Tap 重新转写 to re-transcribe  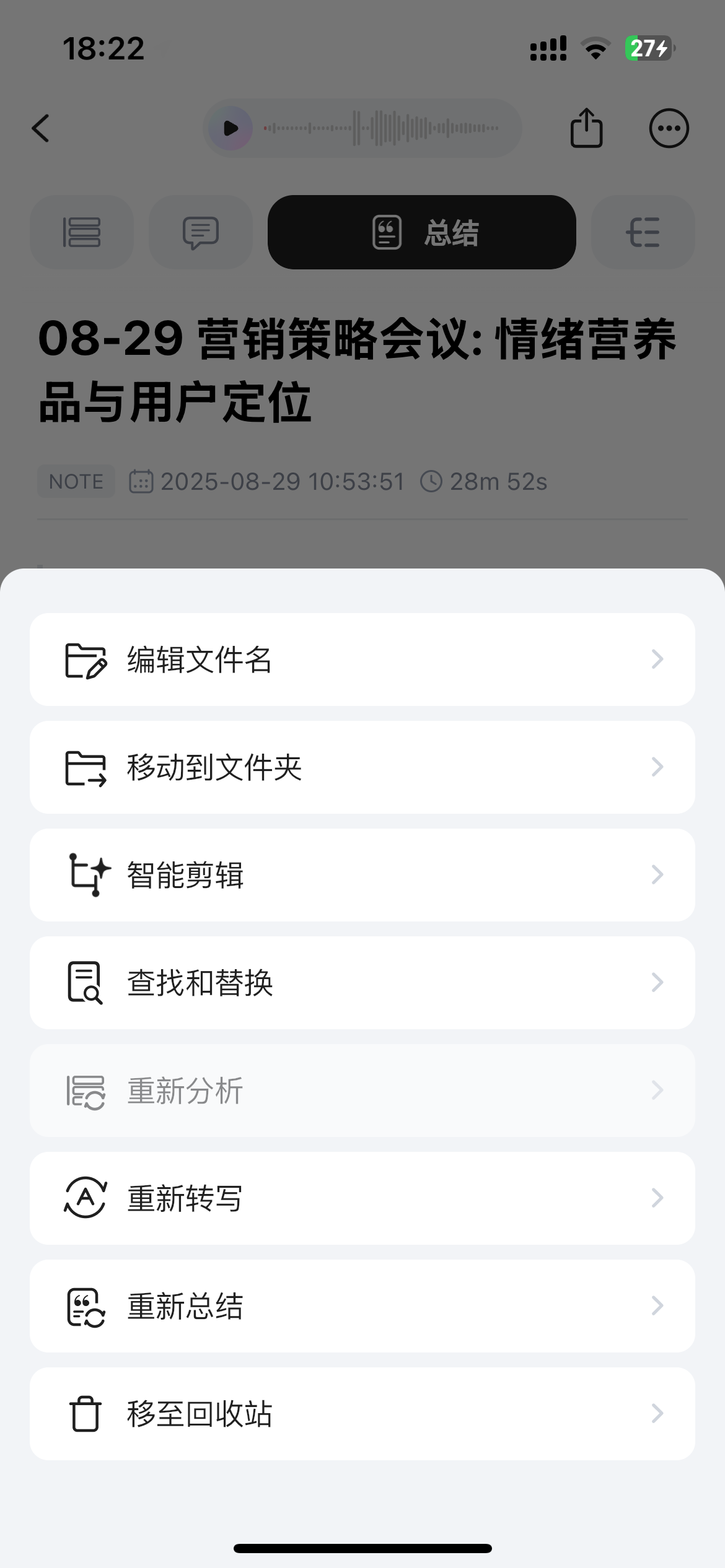(362, 1198)
